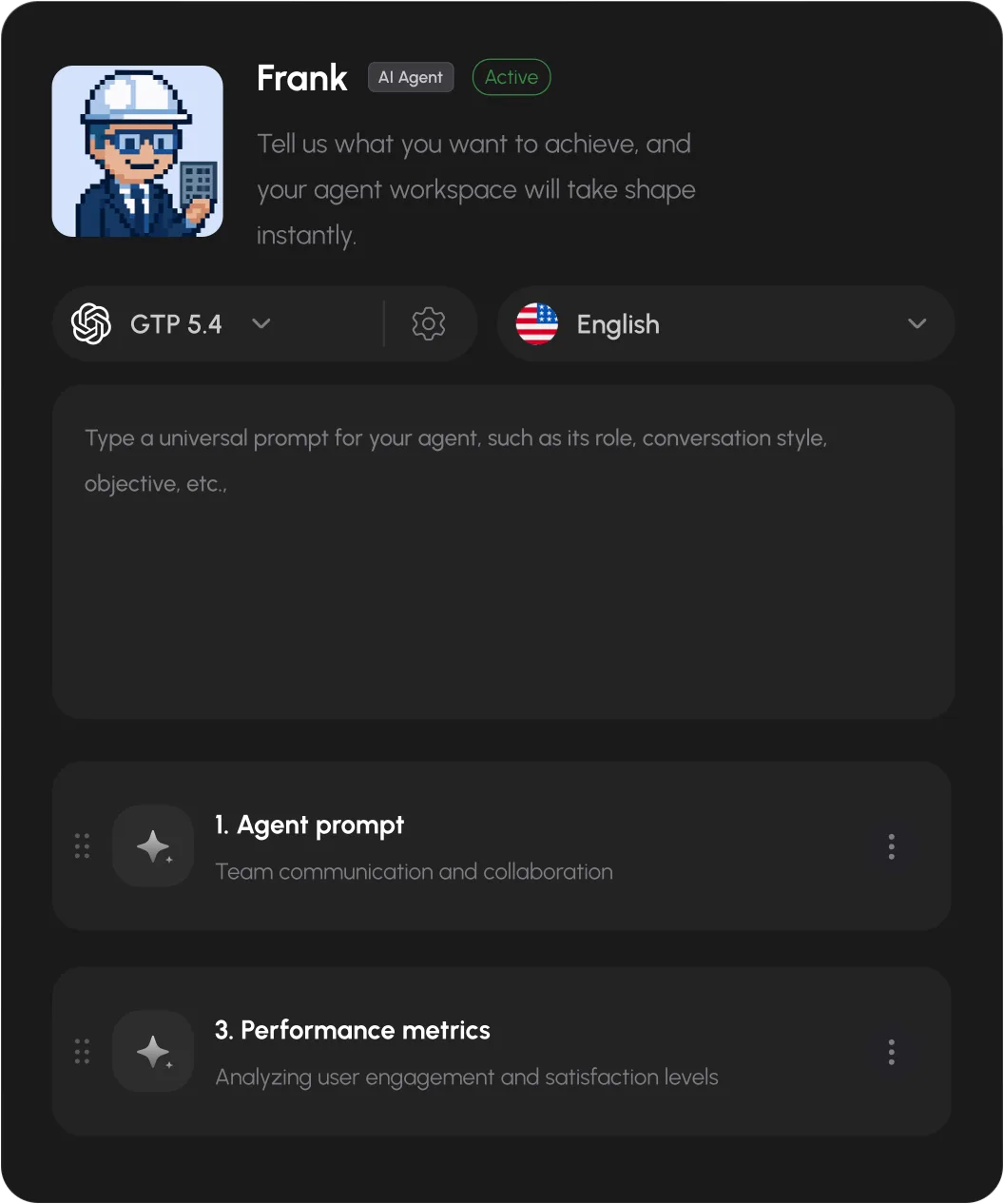Image resolution: width=1004 pixels, height=1204 pixels.
Task: Open more options for Performance metrics
Action: pyautogui.click(x=891, y=1052)
